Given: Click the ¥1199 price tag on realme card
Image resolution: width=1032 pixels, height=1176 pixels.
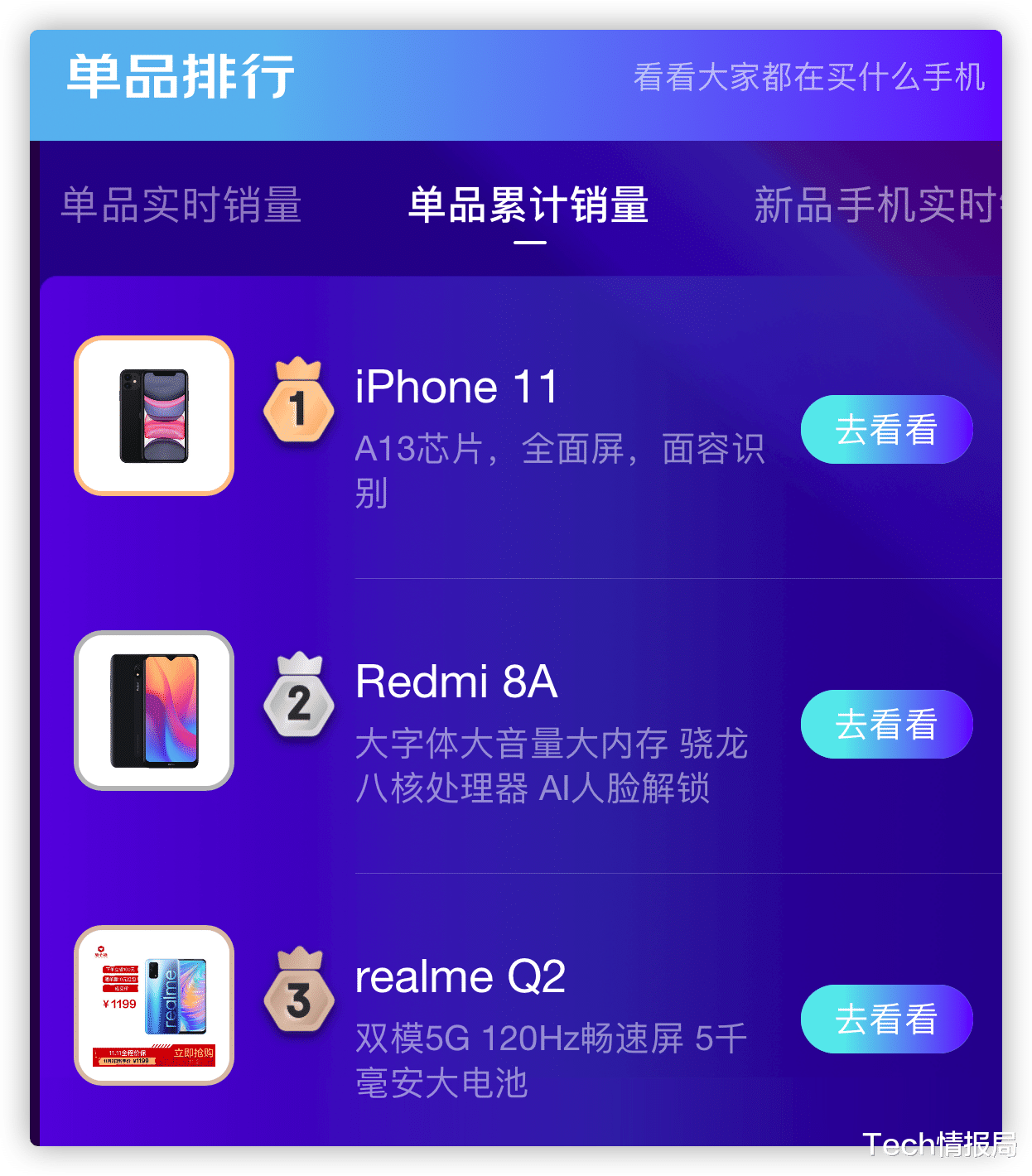Looking at the screenshot, I should pyautogui.click(x=118, y=1003).
